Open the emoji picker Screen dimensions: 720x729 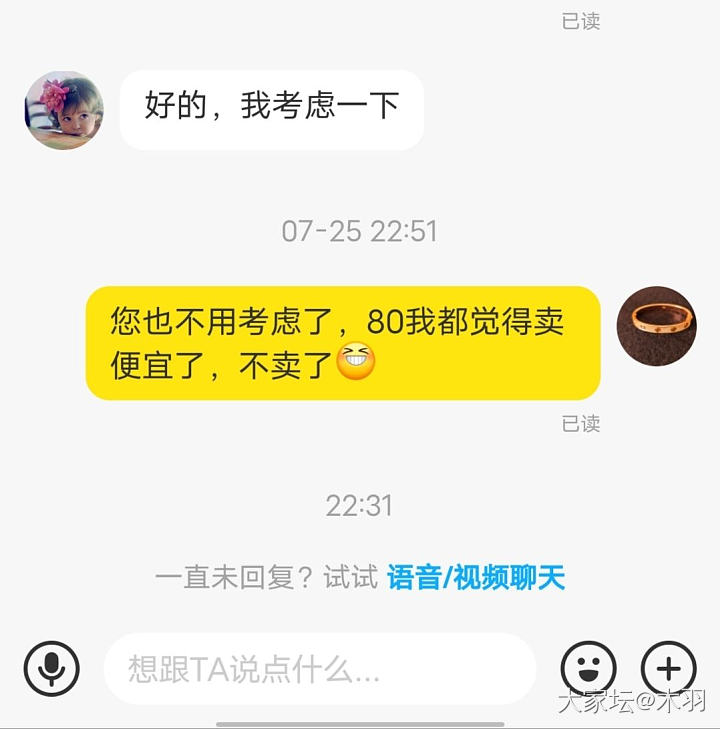click(x=588, y=669)
